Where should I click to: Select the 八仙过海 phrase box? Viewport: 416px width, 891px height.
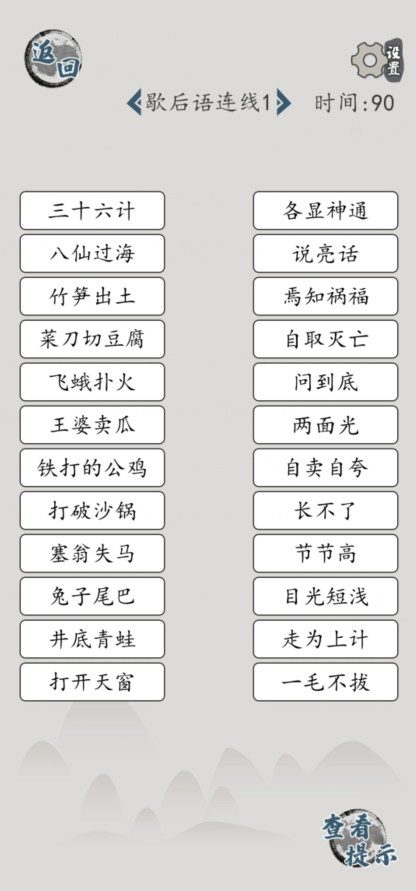coord(92,253)
